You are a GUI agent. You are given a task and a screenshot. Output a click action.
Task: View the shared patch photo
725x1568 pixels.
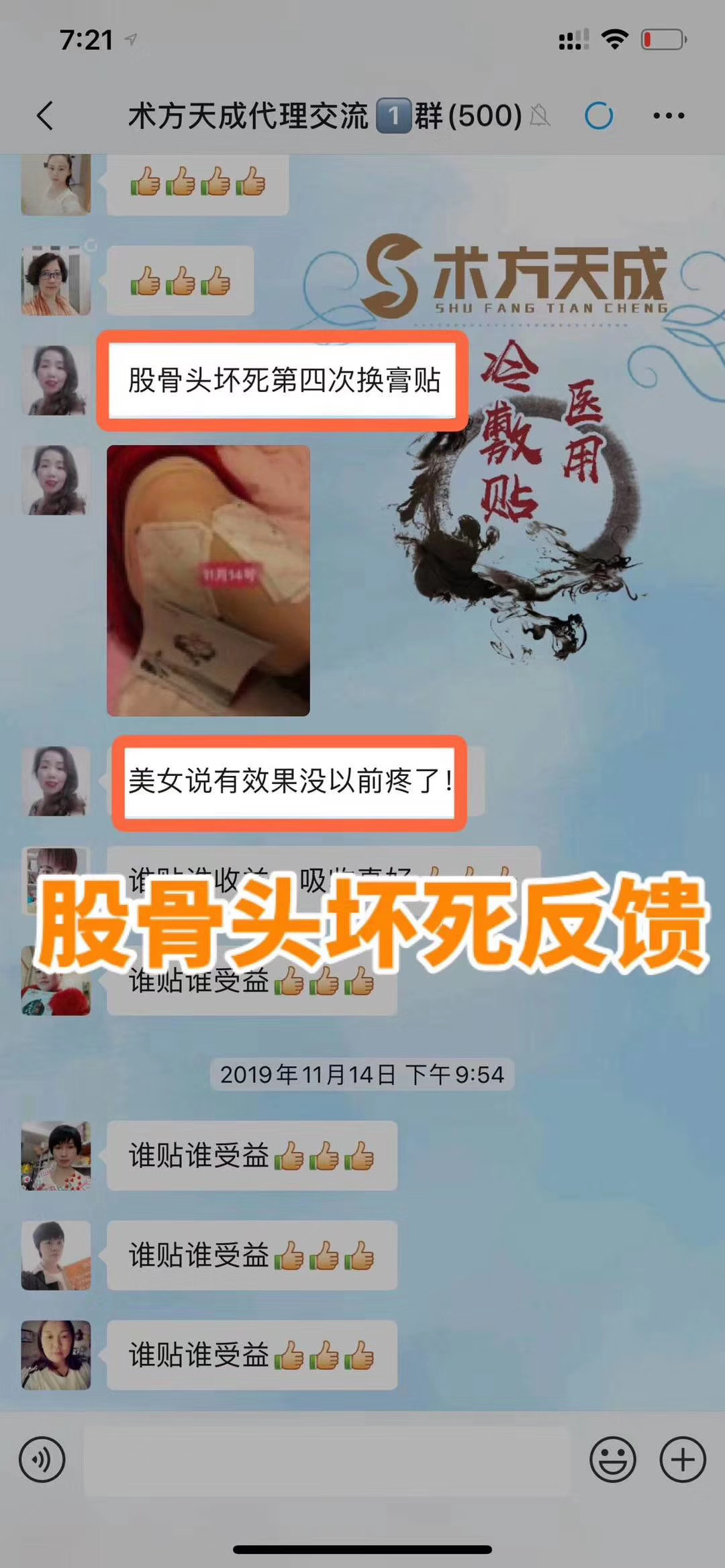pos(208,580)
